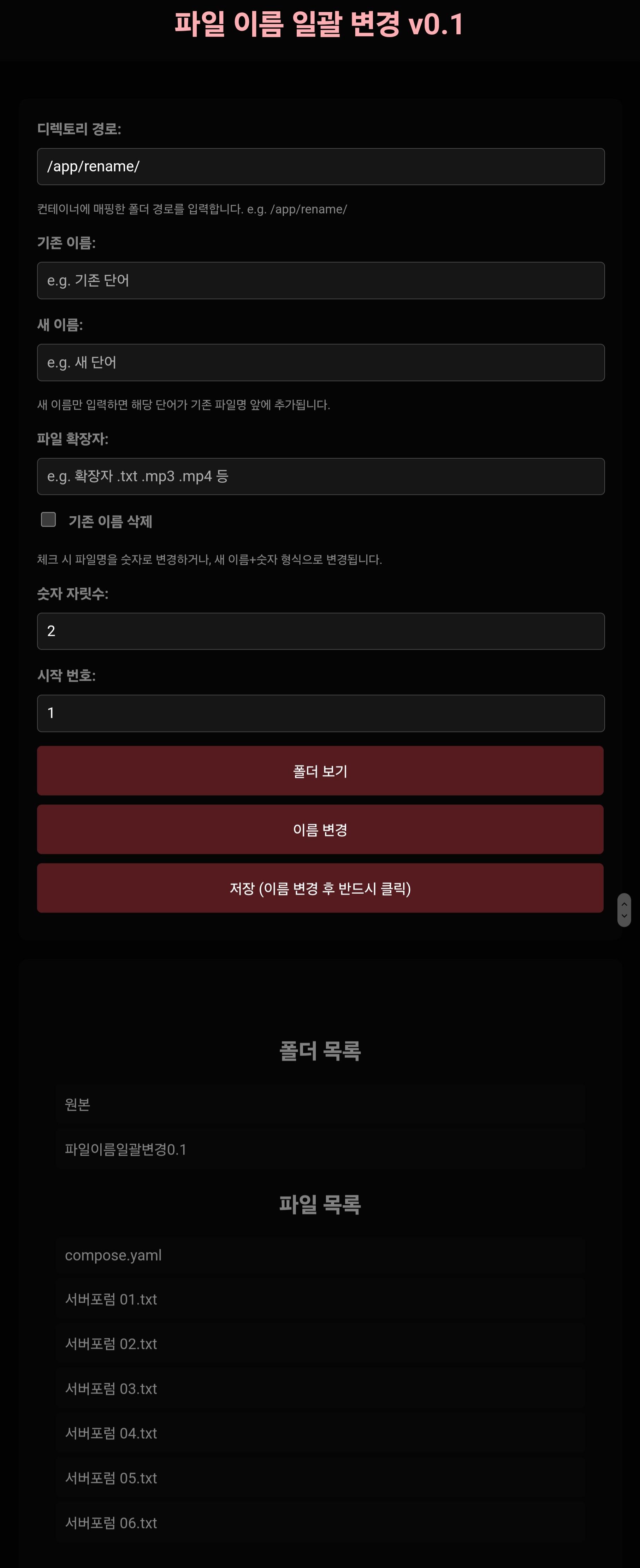Tap the 기존 이름 input field

point(321,280)
